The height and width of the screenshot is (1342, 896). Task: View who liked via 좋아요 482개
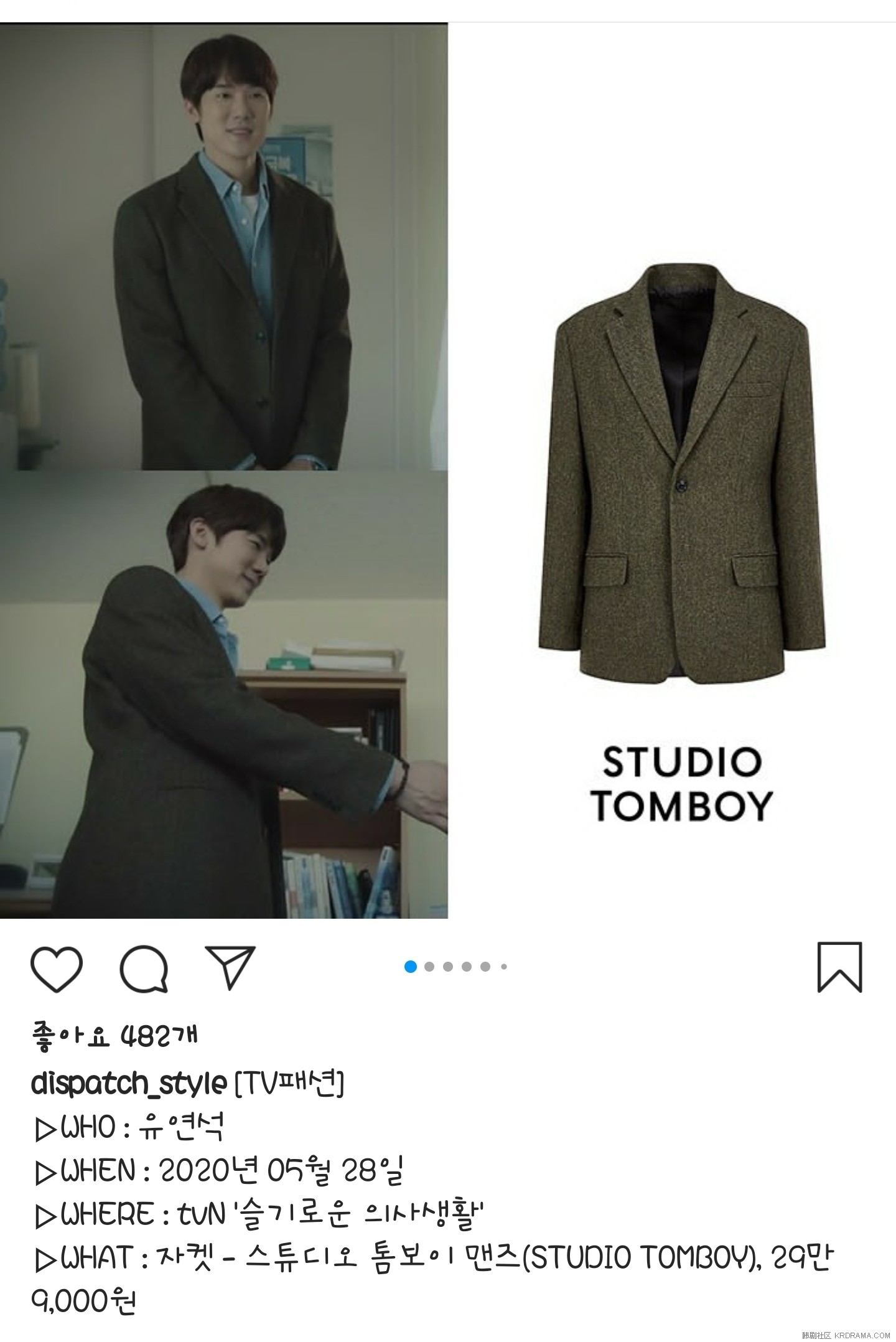coord(113,1036)
